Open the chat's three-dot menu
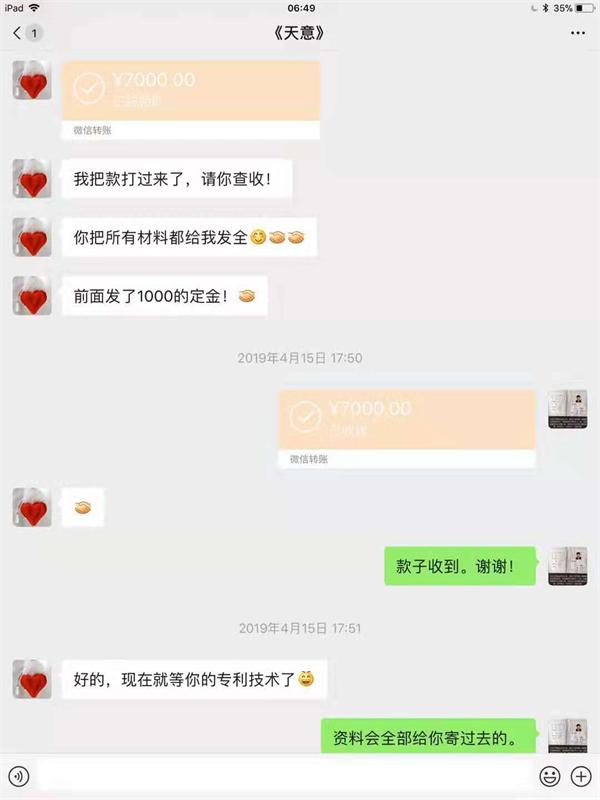600x800 pixels. click(577, 33)
